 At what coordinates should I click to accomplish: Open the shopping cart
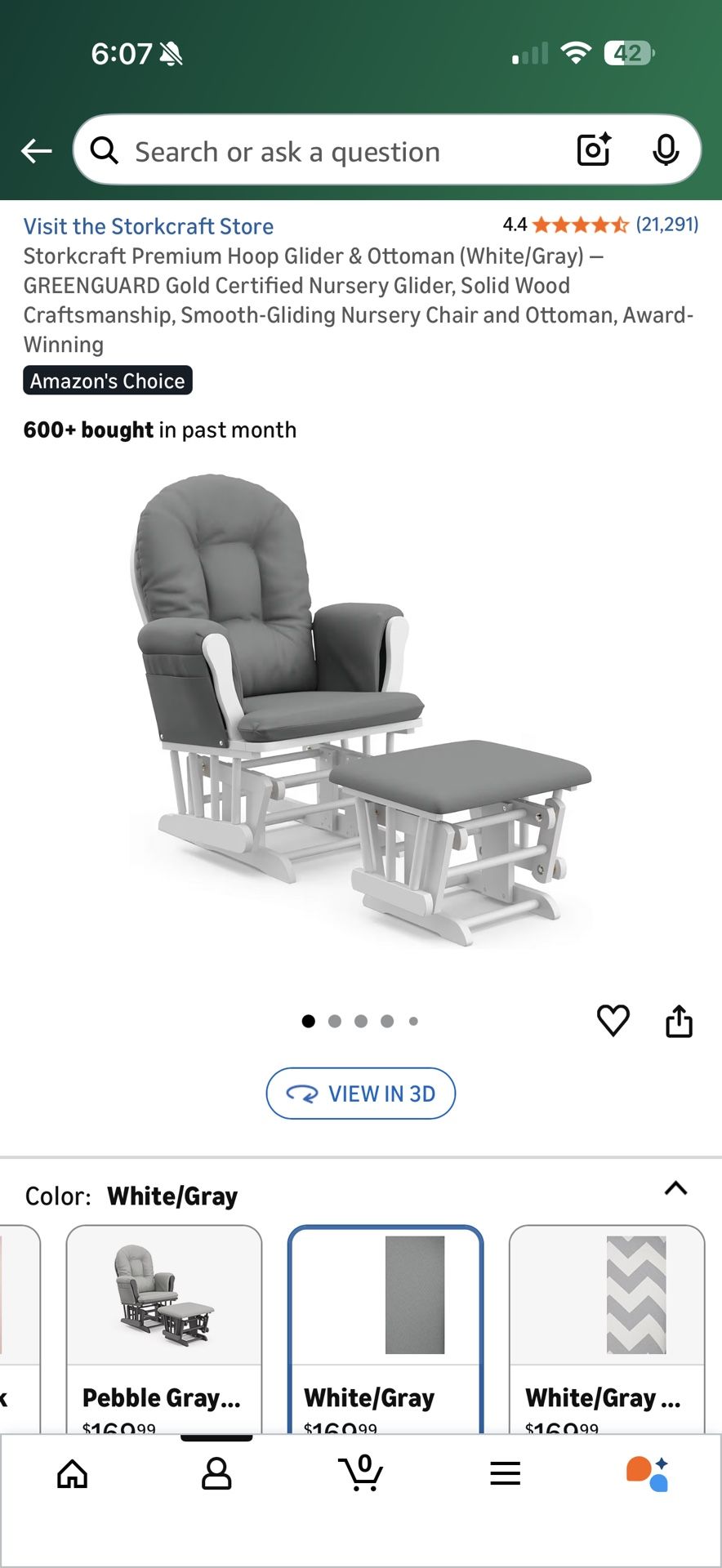pos(361,1473)
